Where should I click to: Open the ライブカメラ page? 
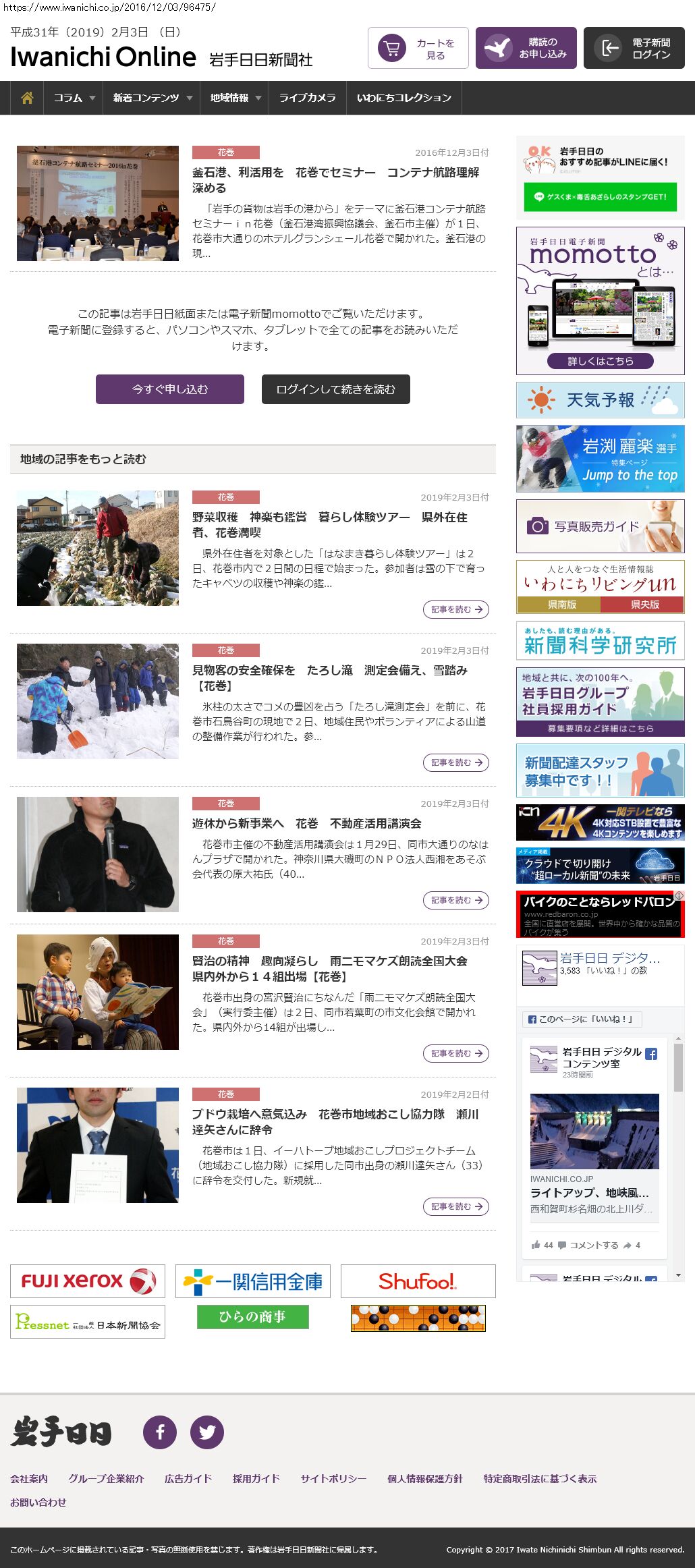click(307, 99)
